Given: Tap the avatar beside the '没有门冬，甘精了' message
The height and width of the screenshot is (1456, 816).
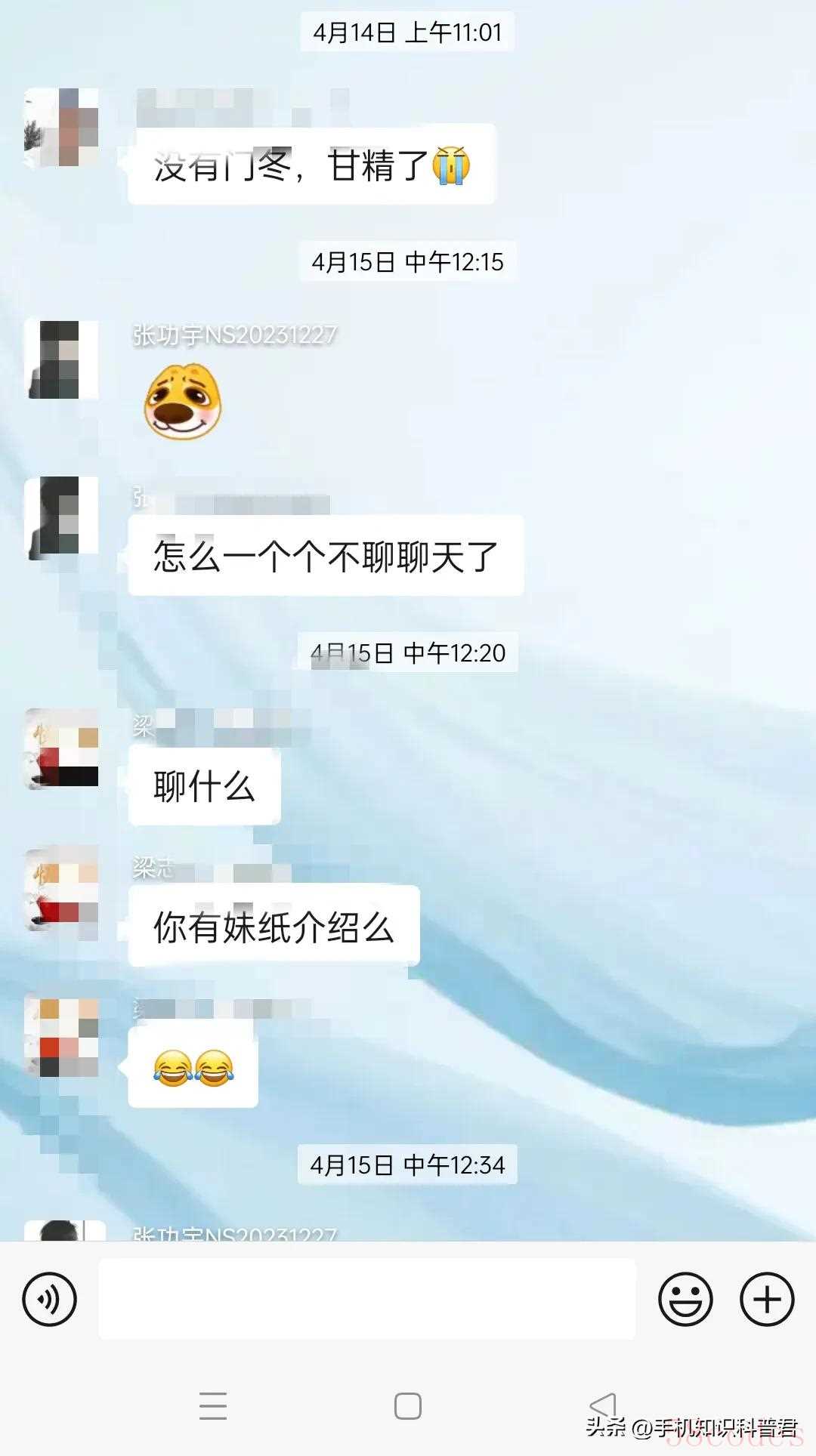Looking at the screenshot, I should click(61, 127).
